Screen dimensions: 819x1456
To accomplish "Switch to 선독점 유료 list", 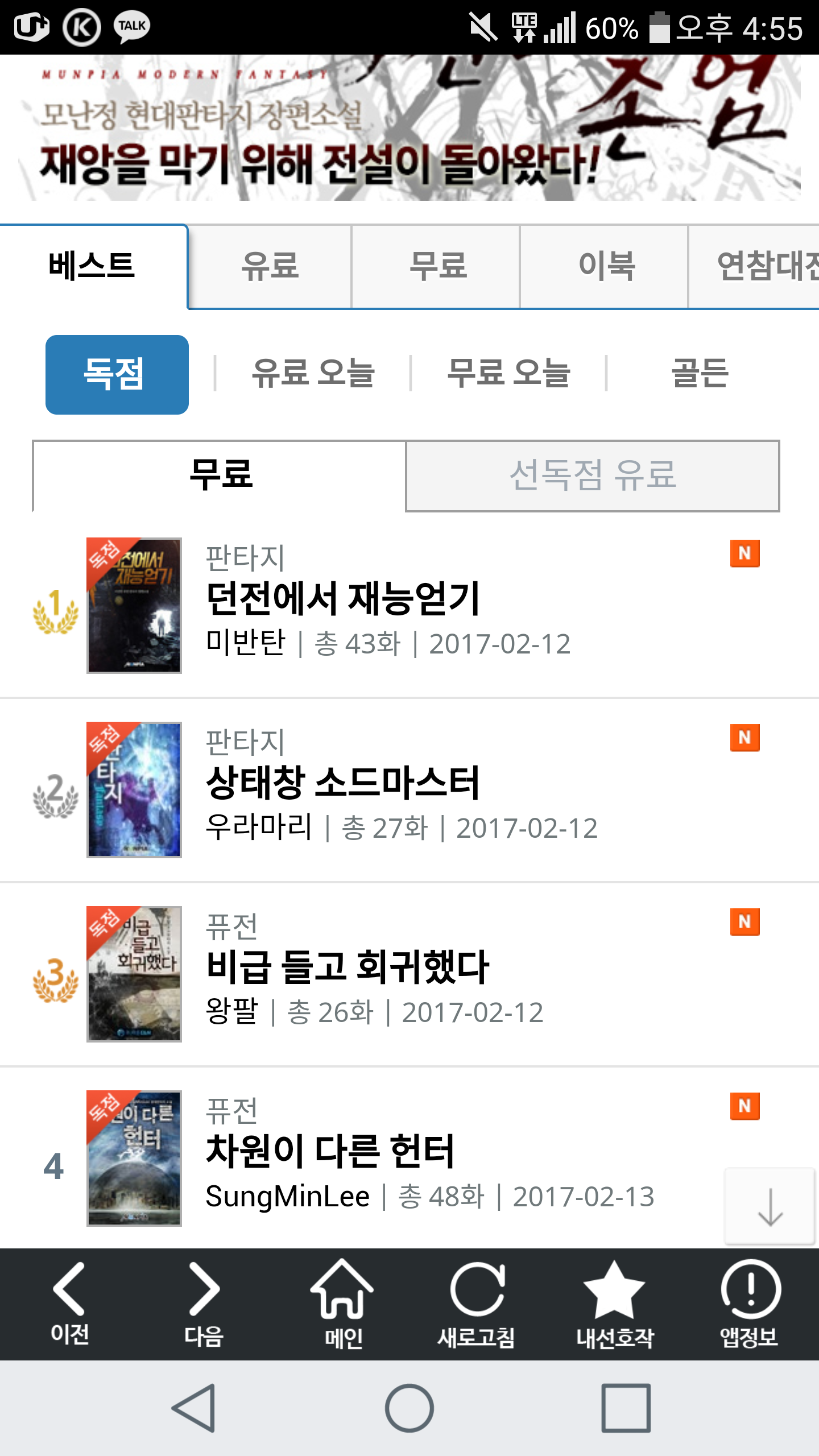I will (592, 475).
